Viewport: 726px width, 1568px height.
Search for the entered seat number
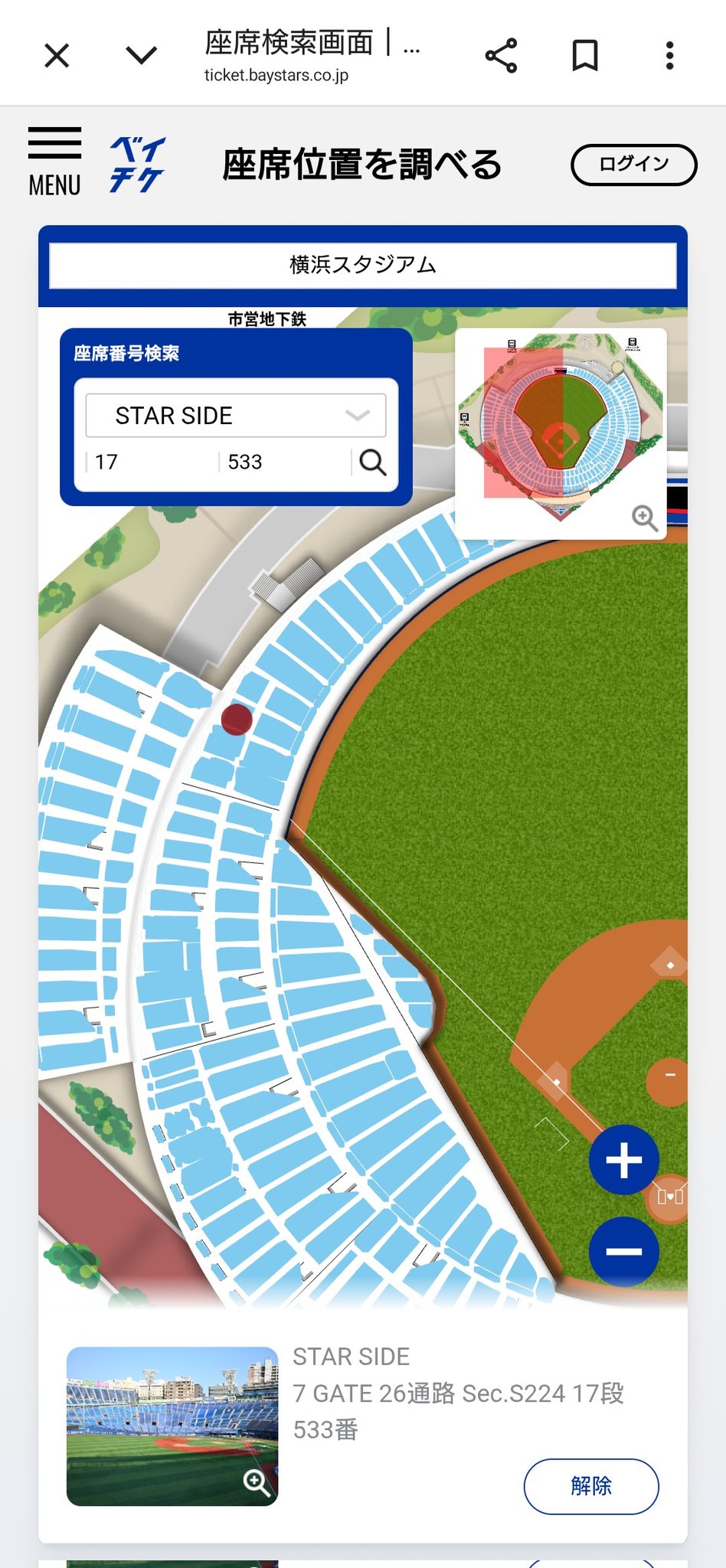click(373, 462)
